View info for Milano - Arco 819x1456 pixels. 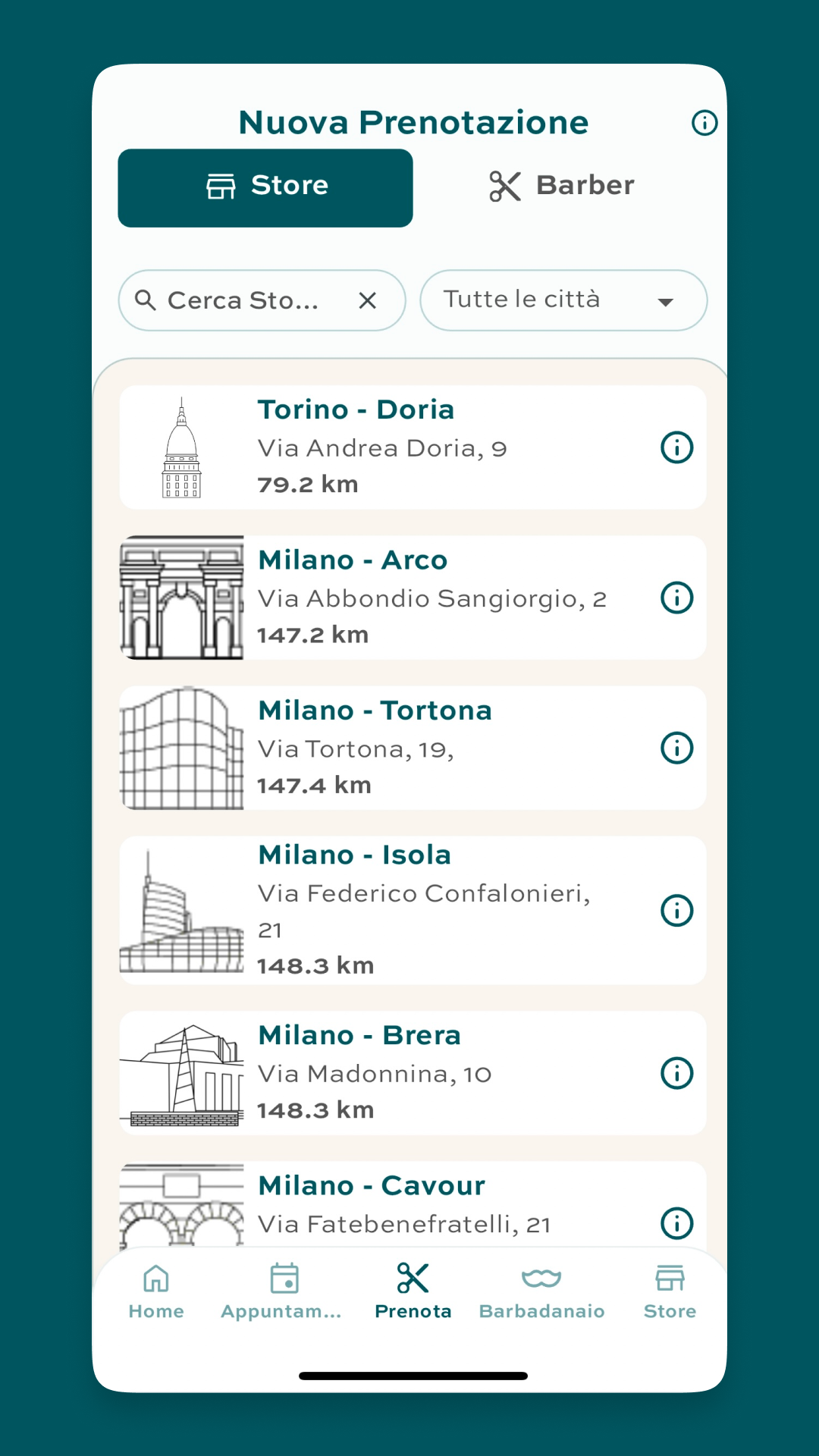[x=676, y=598]
